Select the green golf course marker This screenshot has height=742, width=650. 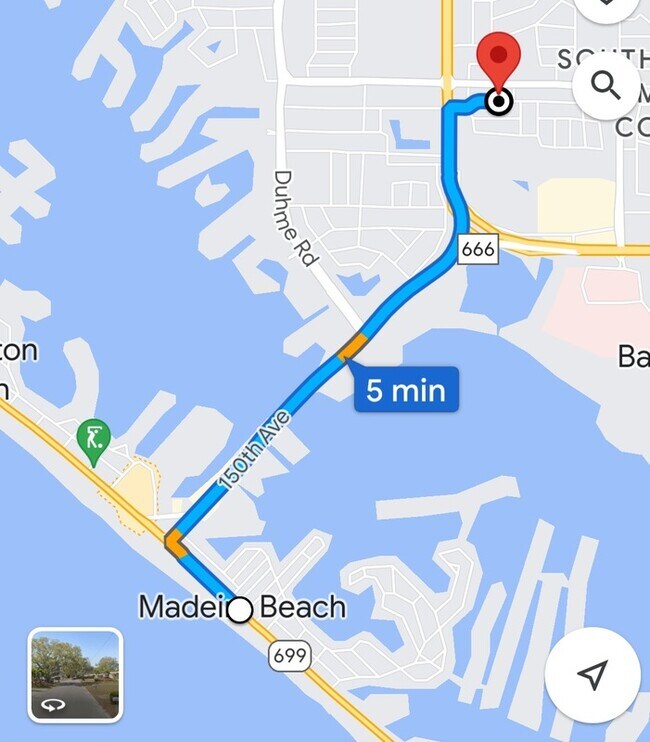click(93, 440)
